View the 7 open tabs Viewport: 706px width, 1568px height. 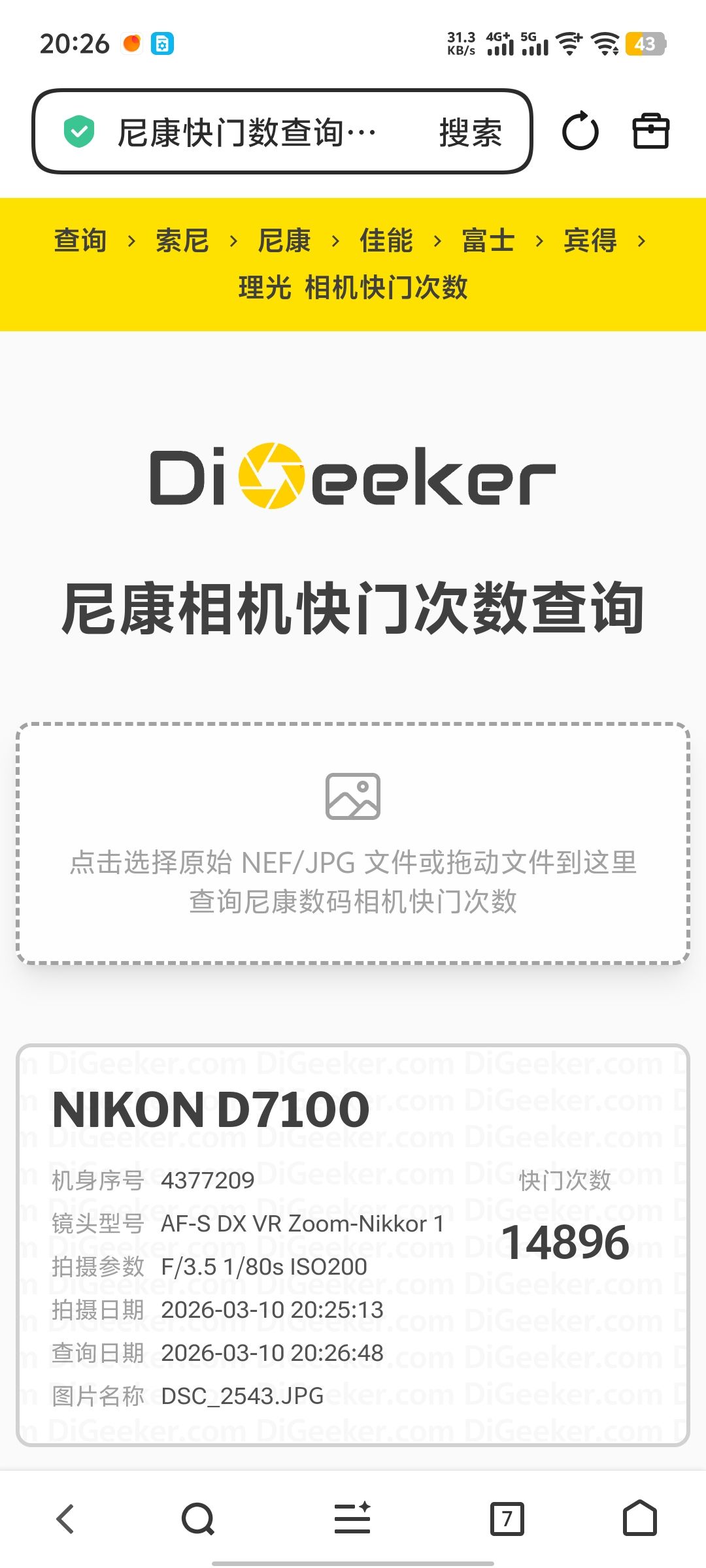point(507,1518)
